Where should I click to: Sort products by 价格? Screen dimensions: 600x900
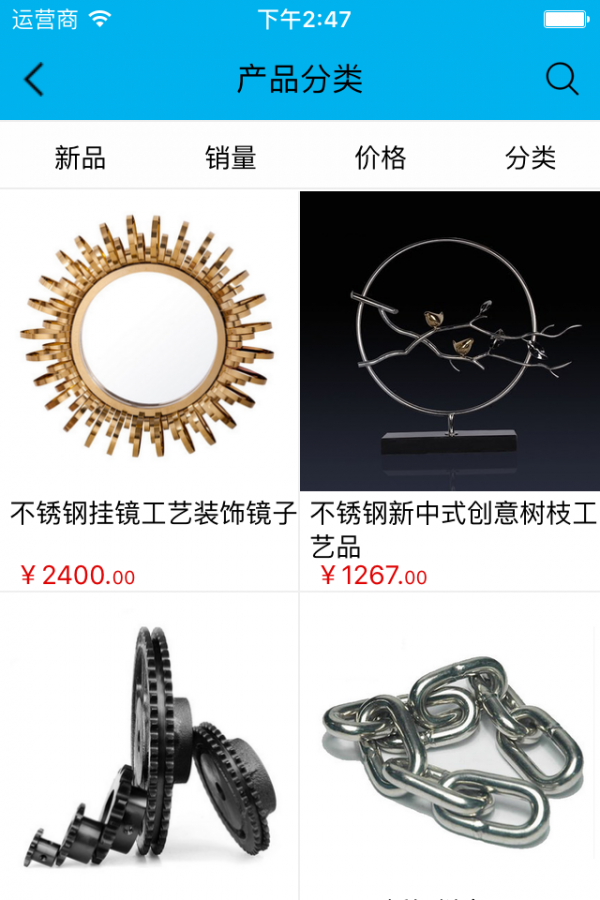[381, 158]
